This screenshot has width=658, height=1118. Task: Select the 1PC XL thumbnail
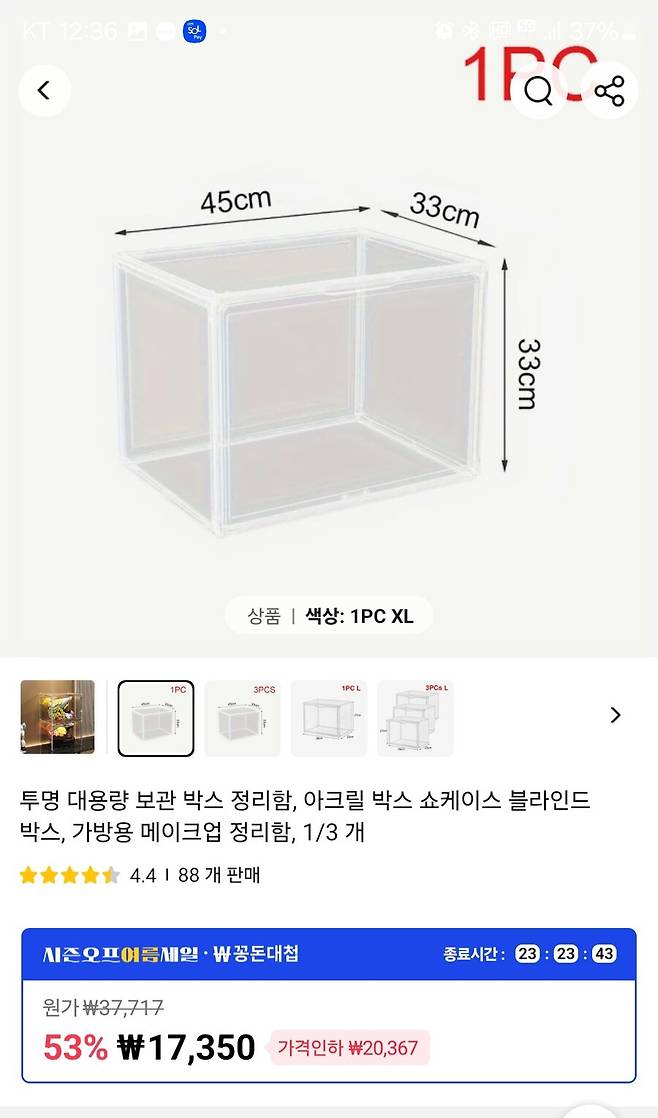[156, 717]
